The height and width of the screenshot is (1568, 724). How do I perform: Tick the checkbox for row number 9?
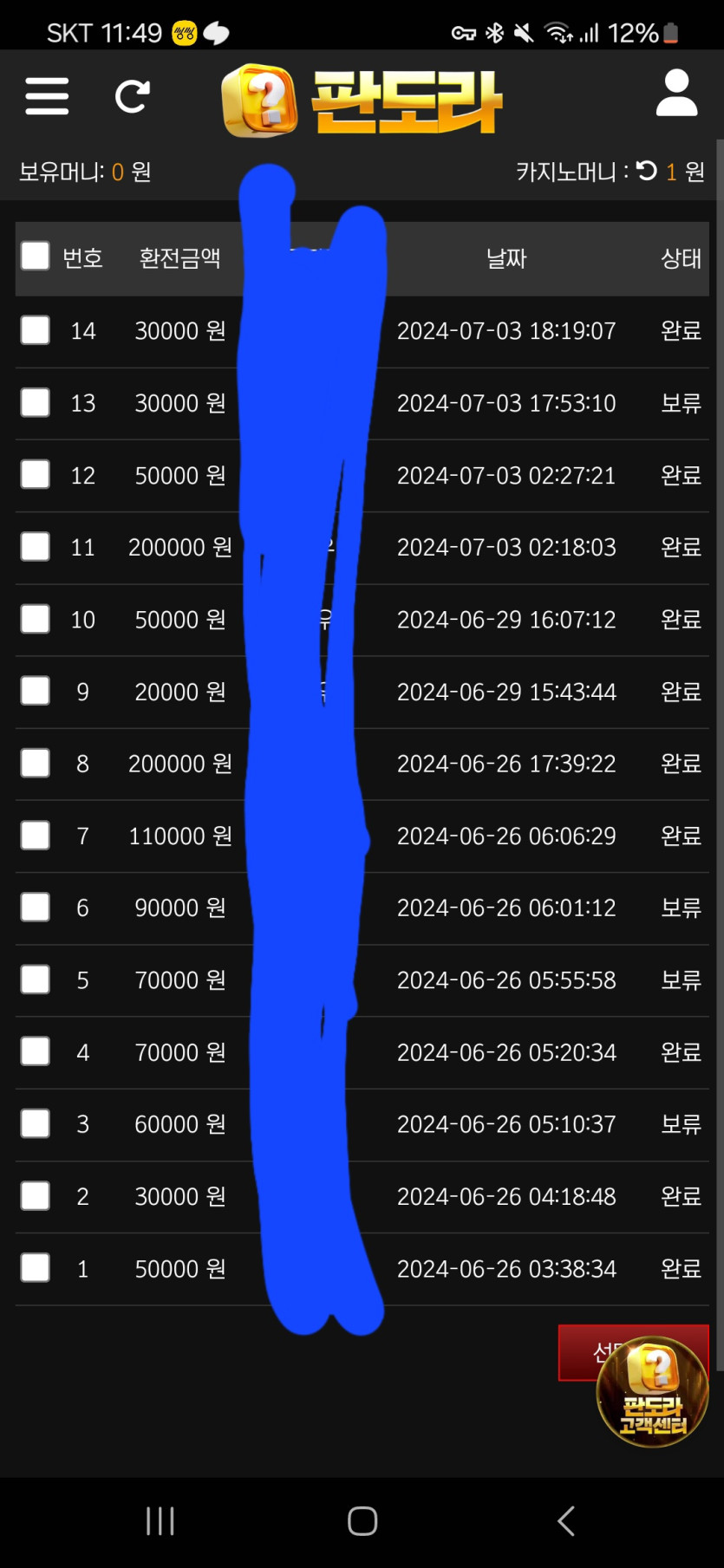point(36,691)
